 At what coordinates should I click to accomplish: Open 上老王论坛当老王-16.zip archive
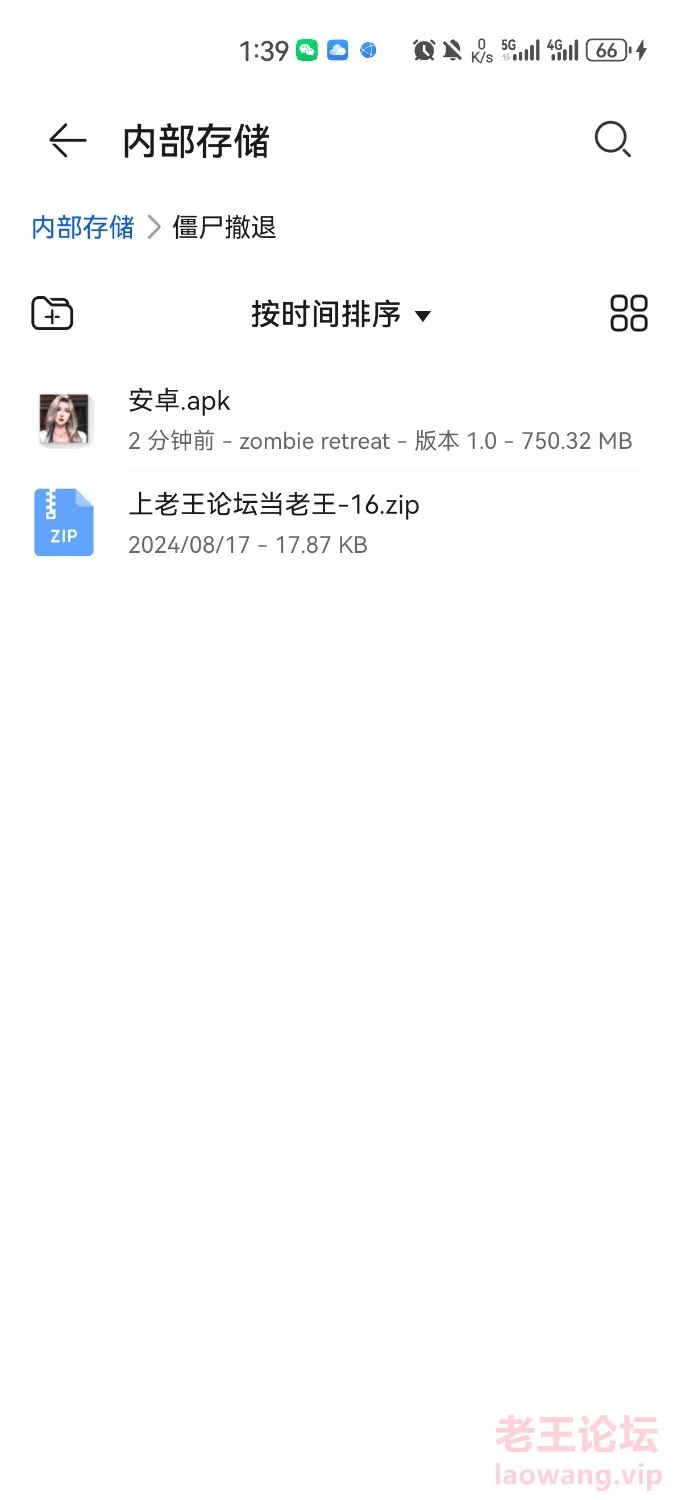[341, 523]
